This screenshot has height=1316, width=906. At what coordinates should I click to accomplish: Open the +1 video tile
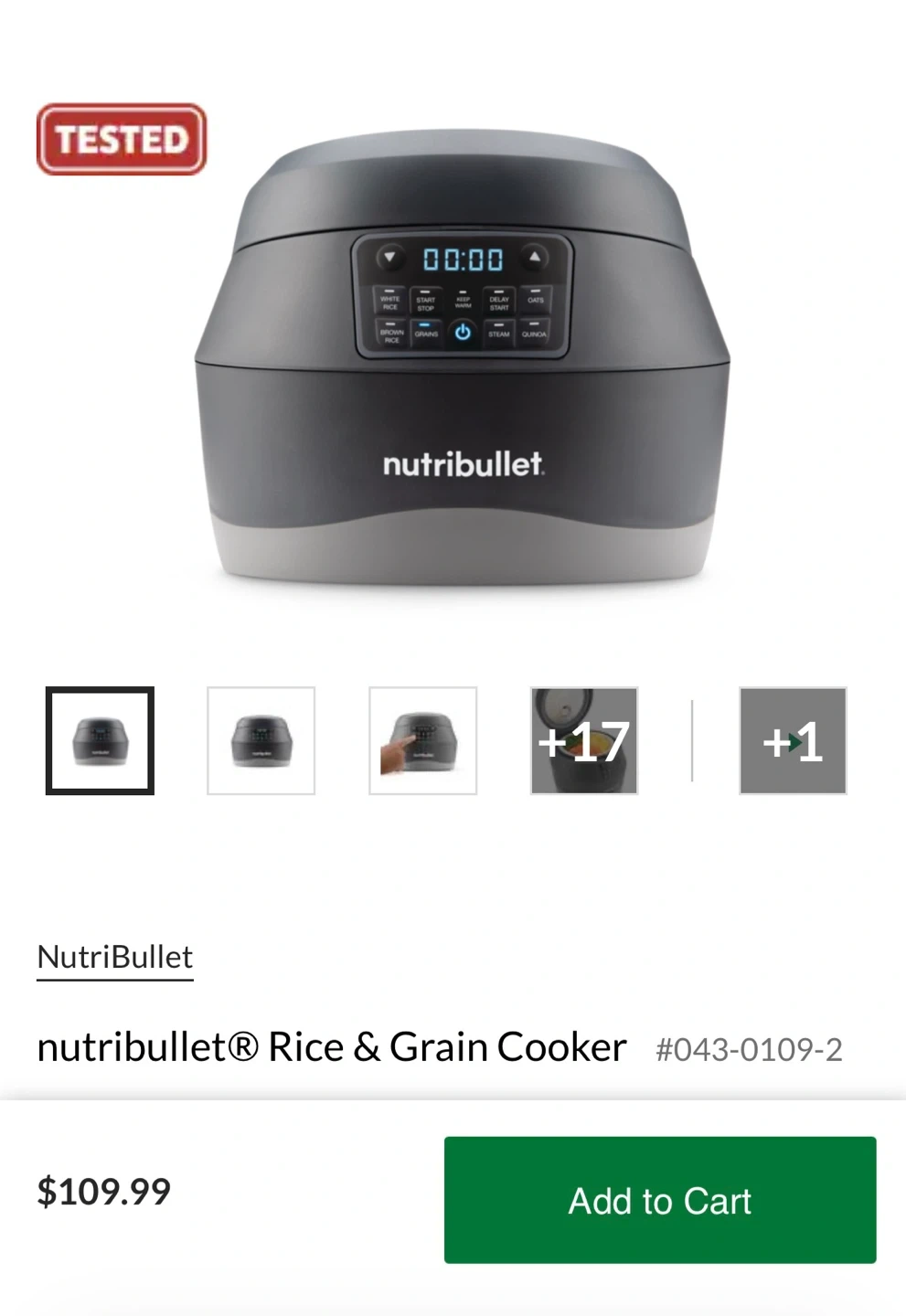pos(792,740)
